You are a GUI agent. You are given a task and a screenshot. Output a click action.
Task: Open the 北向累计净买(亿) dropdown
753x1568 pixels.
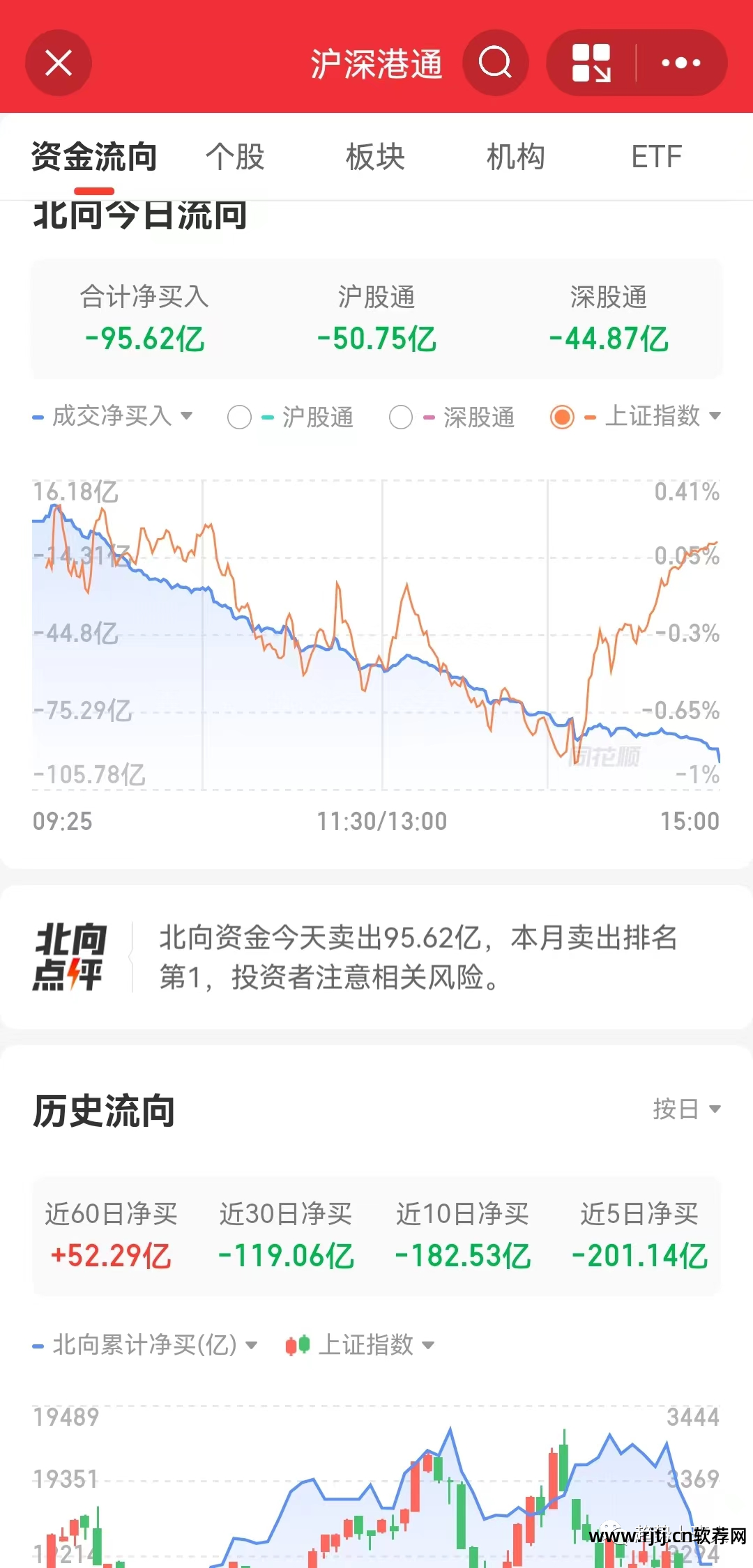click(146, 1345)
